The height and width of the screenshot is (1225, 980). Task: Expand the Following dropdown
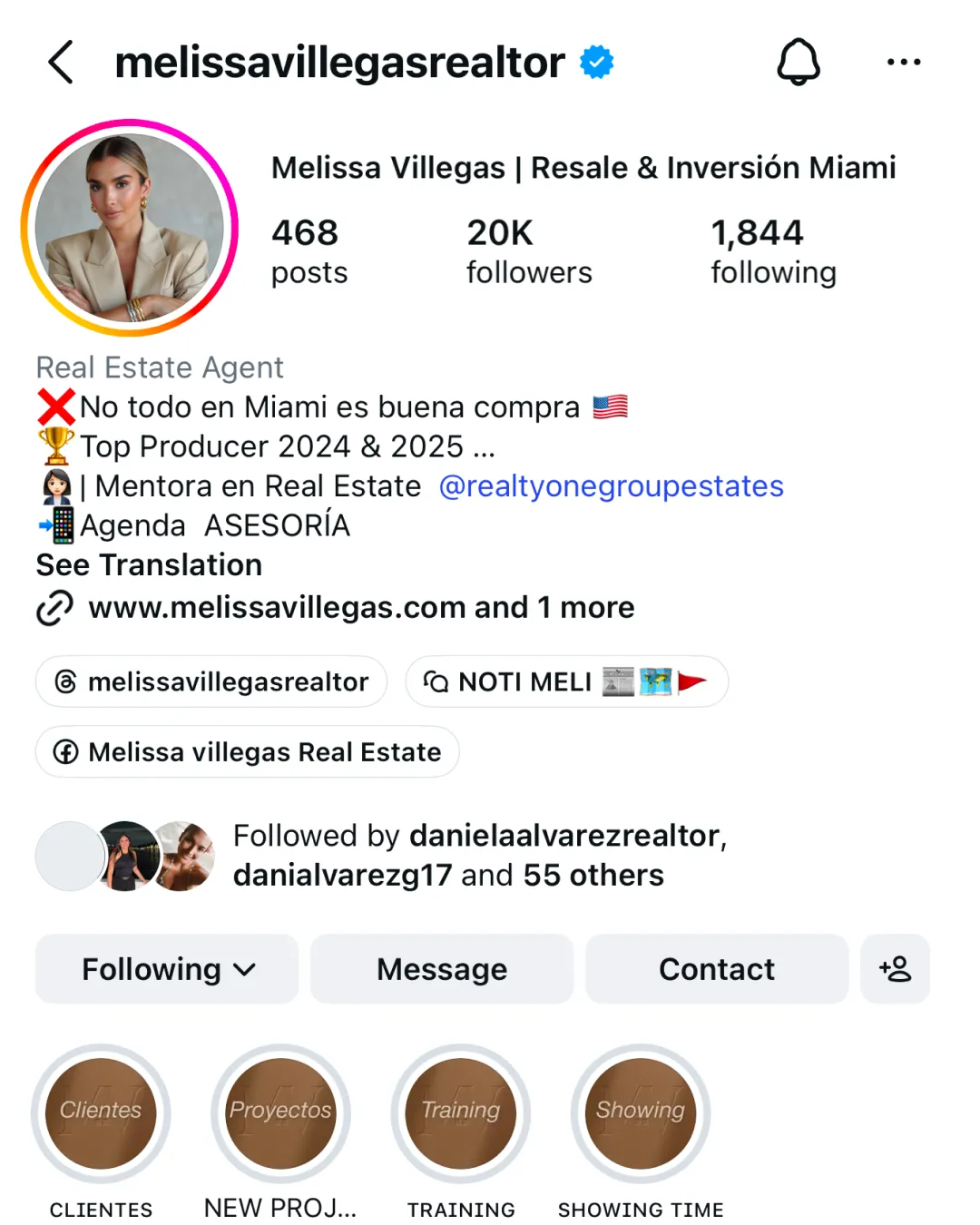[x=167, y=969]
